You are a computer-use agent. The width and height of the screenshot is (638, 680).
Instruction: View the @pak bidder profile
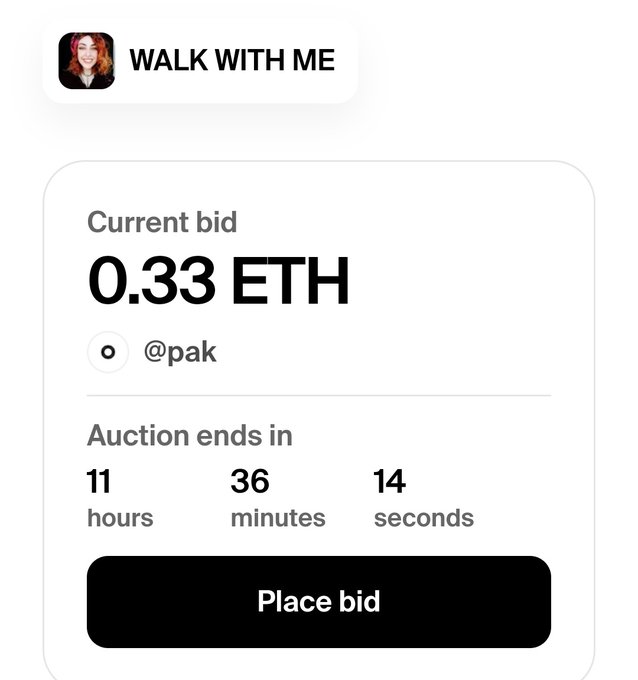tap(179, 353)
